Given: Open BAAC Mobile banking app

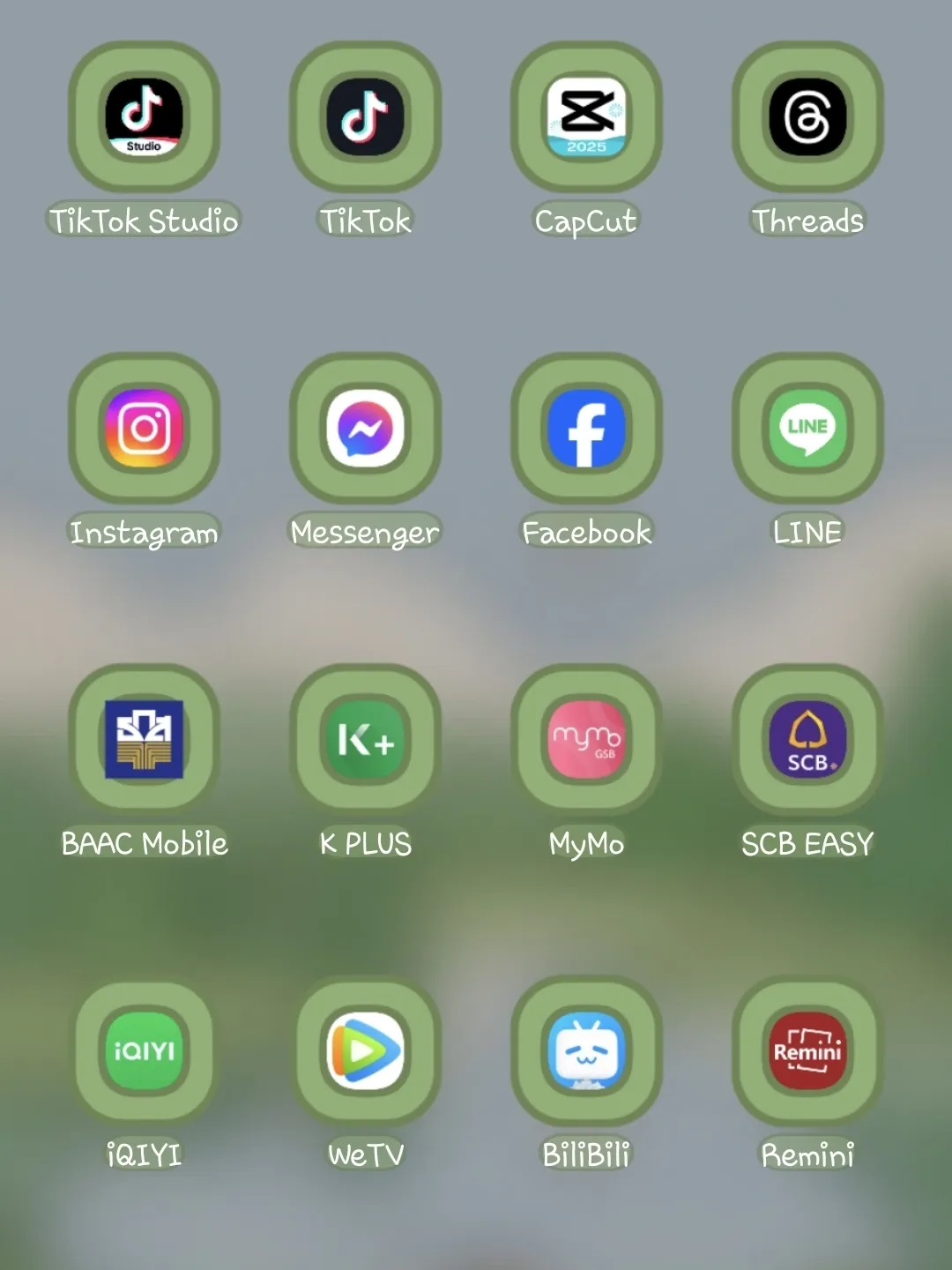Looking at the screenshot, I should tap(145, 739).
